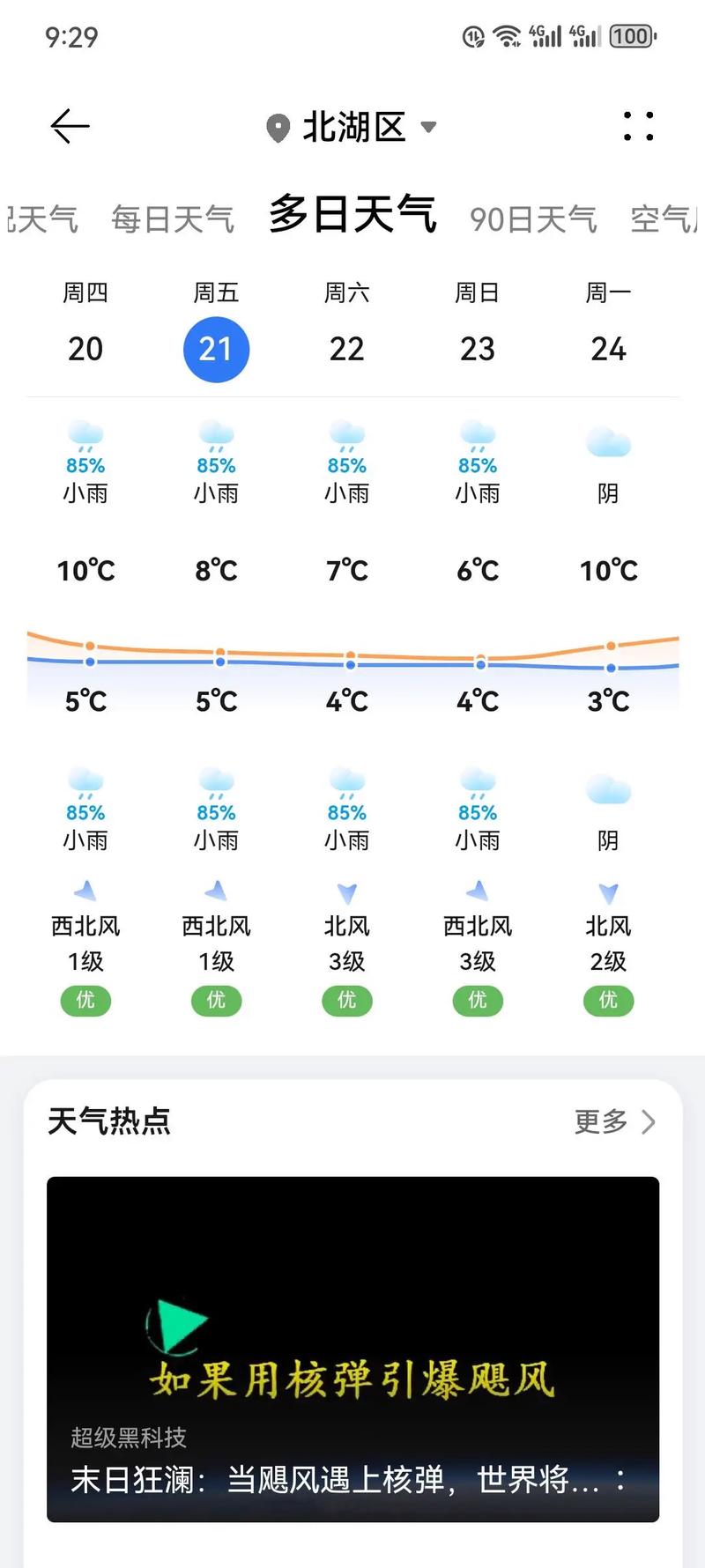Play the hurricane video with the play button
The width and height of the screenshot is (705, 1568).
[x=176, y=1323]
